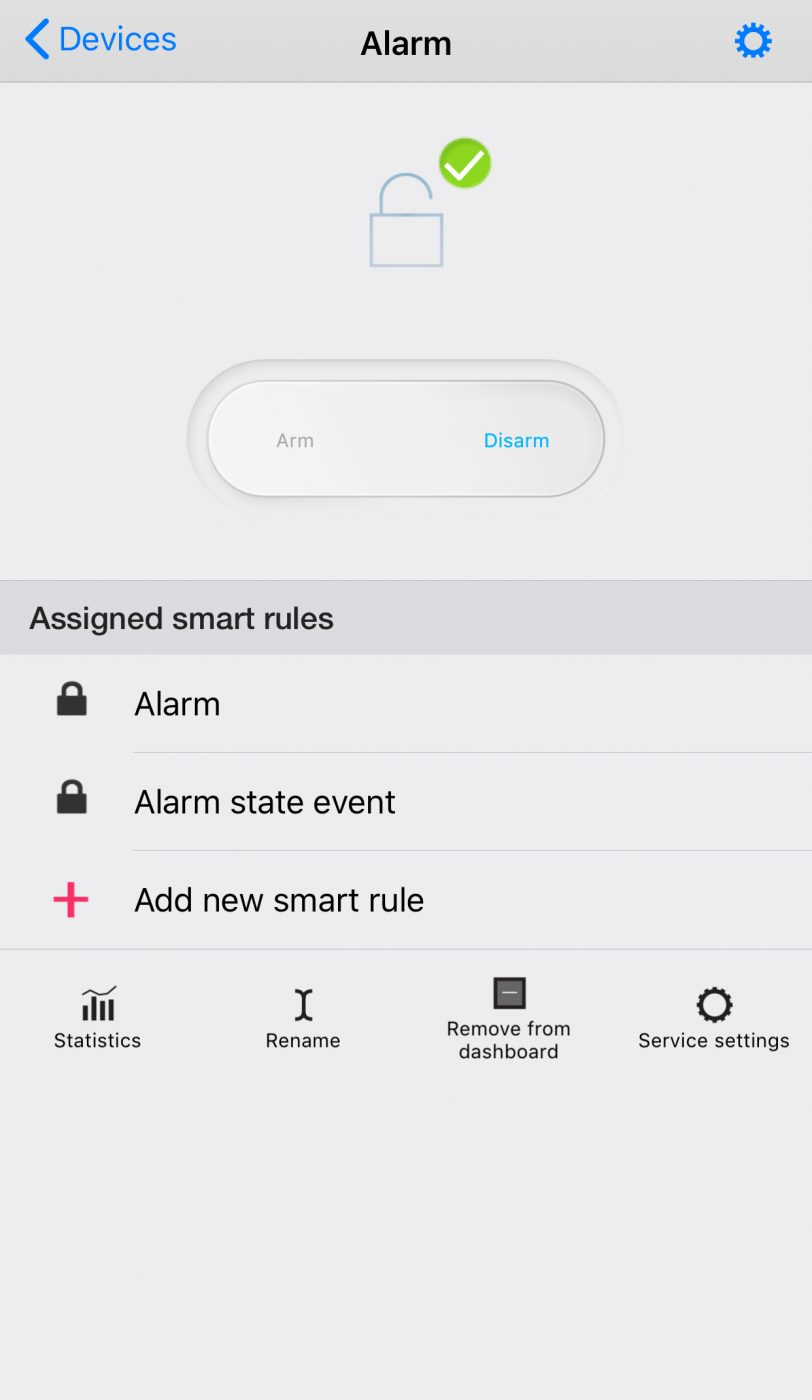Viewport: 812px width, 1400px height.
Task: Open the Alarm state event rule
Action: pos(406,802)
